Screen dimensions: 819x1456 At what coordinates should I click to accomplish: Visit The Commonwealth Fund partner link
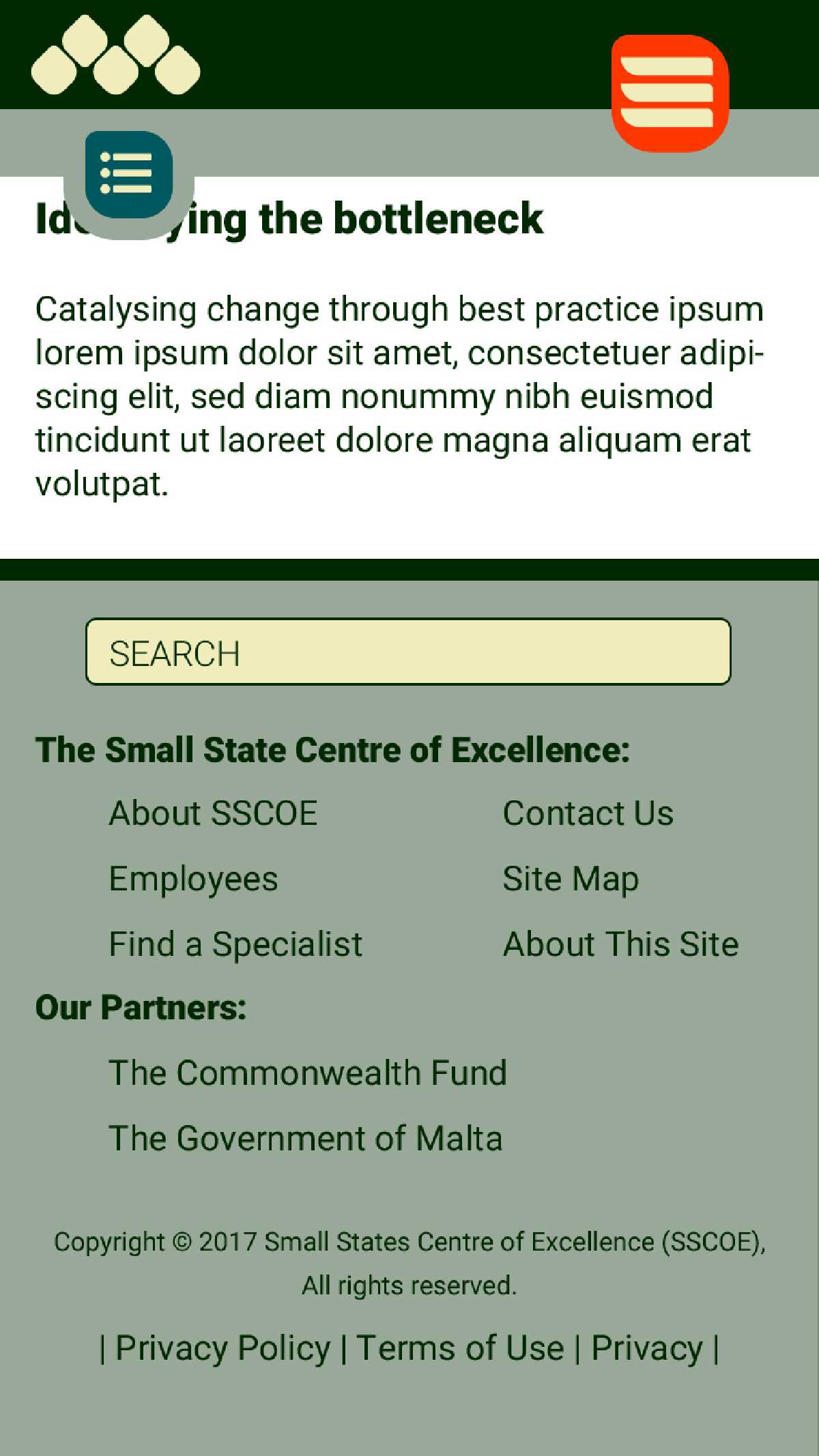[x=308, y=1073]
